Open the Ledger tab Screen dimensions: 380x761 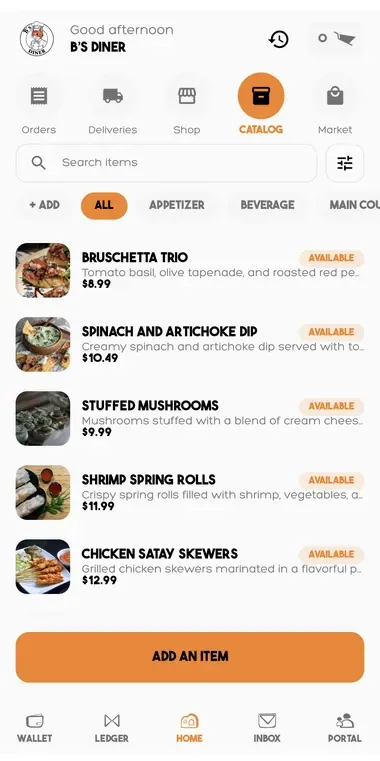[x=112, y=728]
